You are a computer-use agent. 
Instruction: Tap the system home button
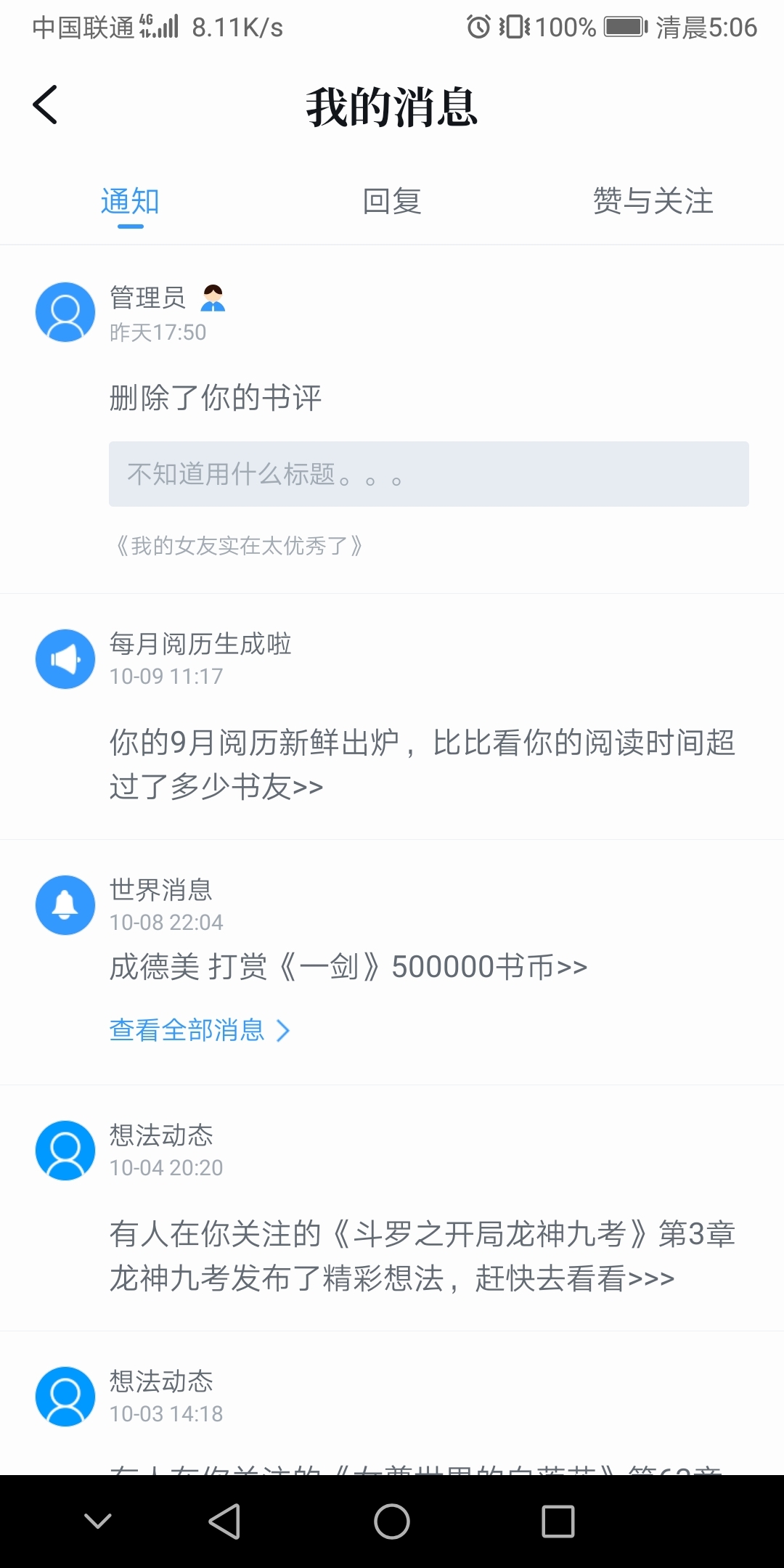(392, 1522)
